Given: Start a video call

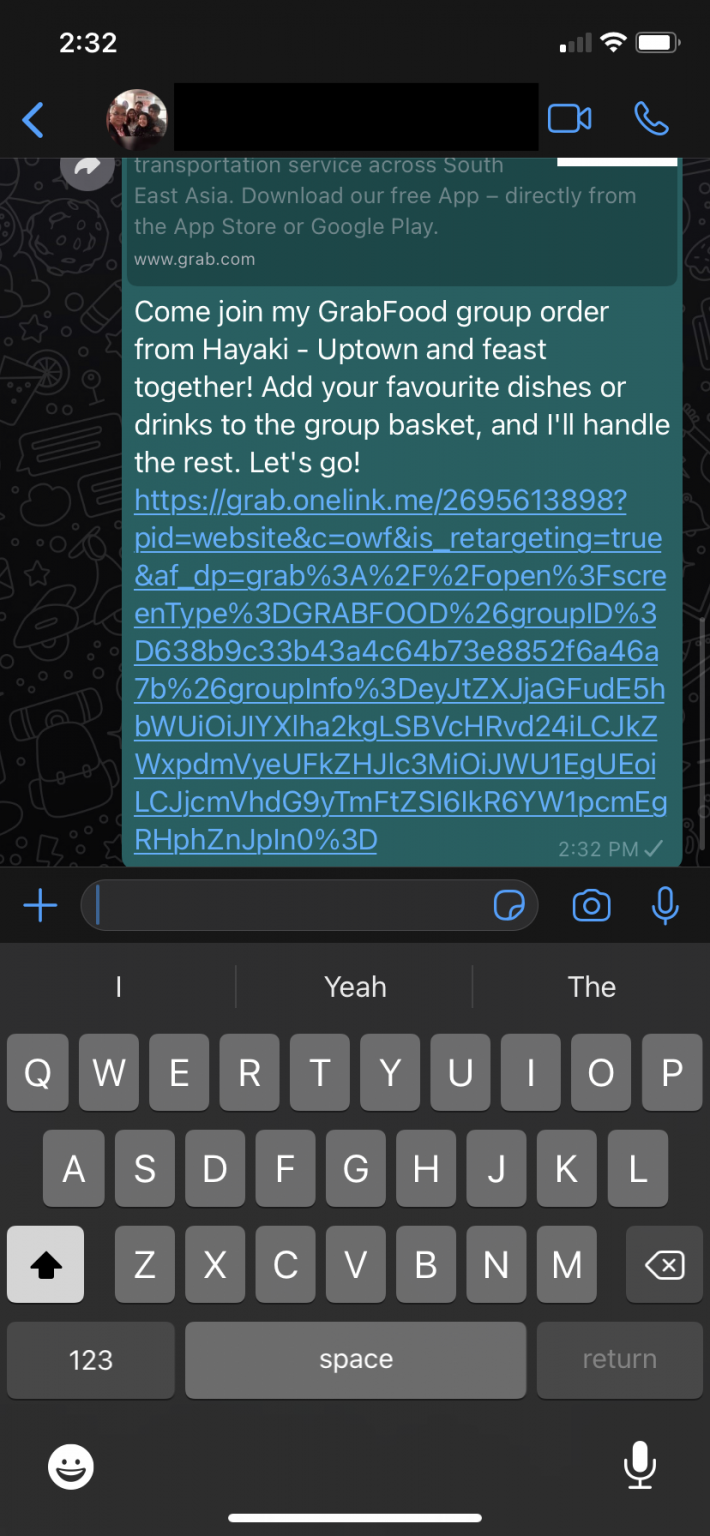Looking at the screenshot, I should pyautogui.click(x=569, y=119).
